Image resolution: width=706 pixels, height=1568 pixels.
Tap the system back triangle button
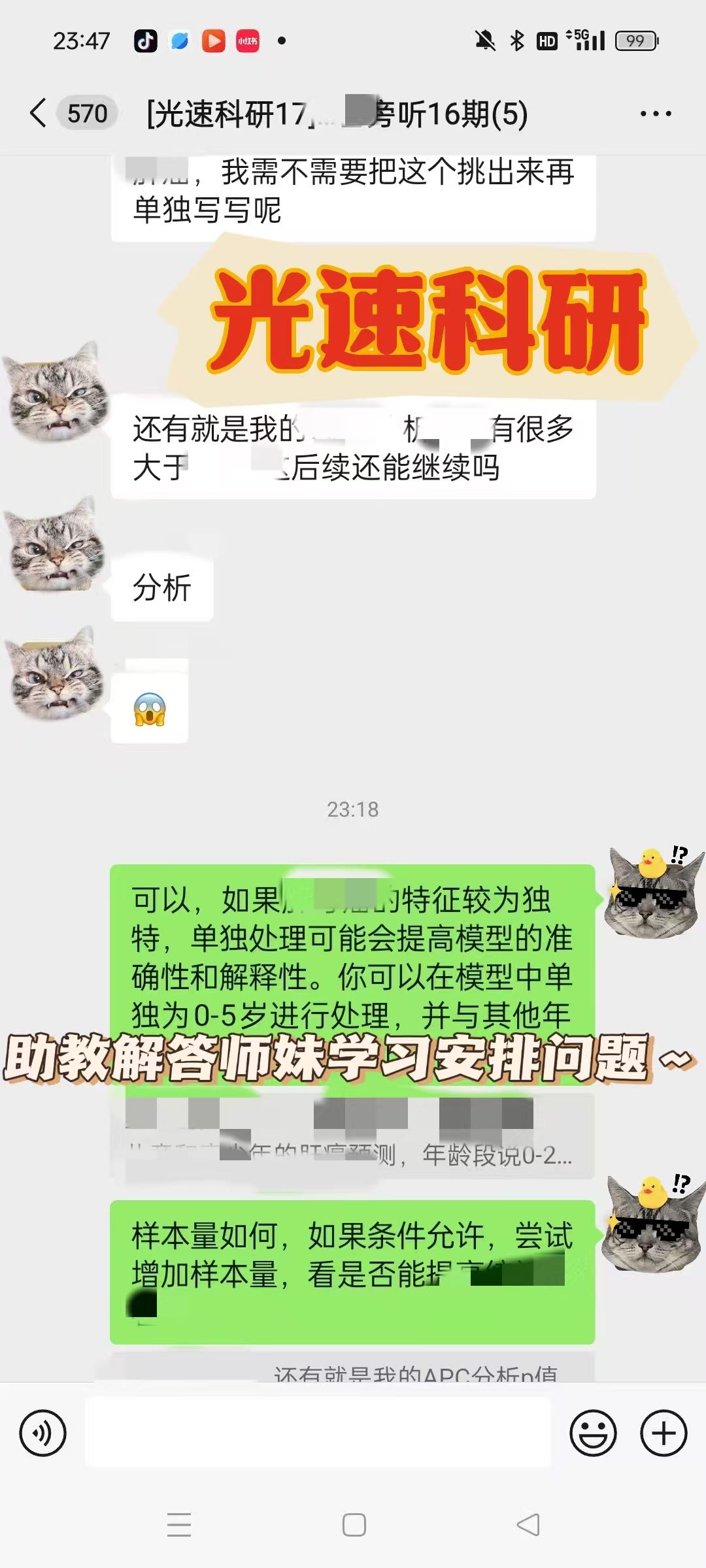[x=528, y=1524]
